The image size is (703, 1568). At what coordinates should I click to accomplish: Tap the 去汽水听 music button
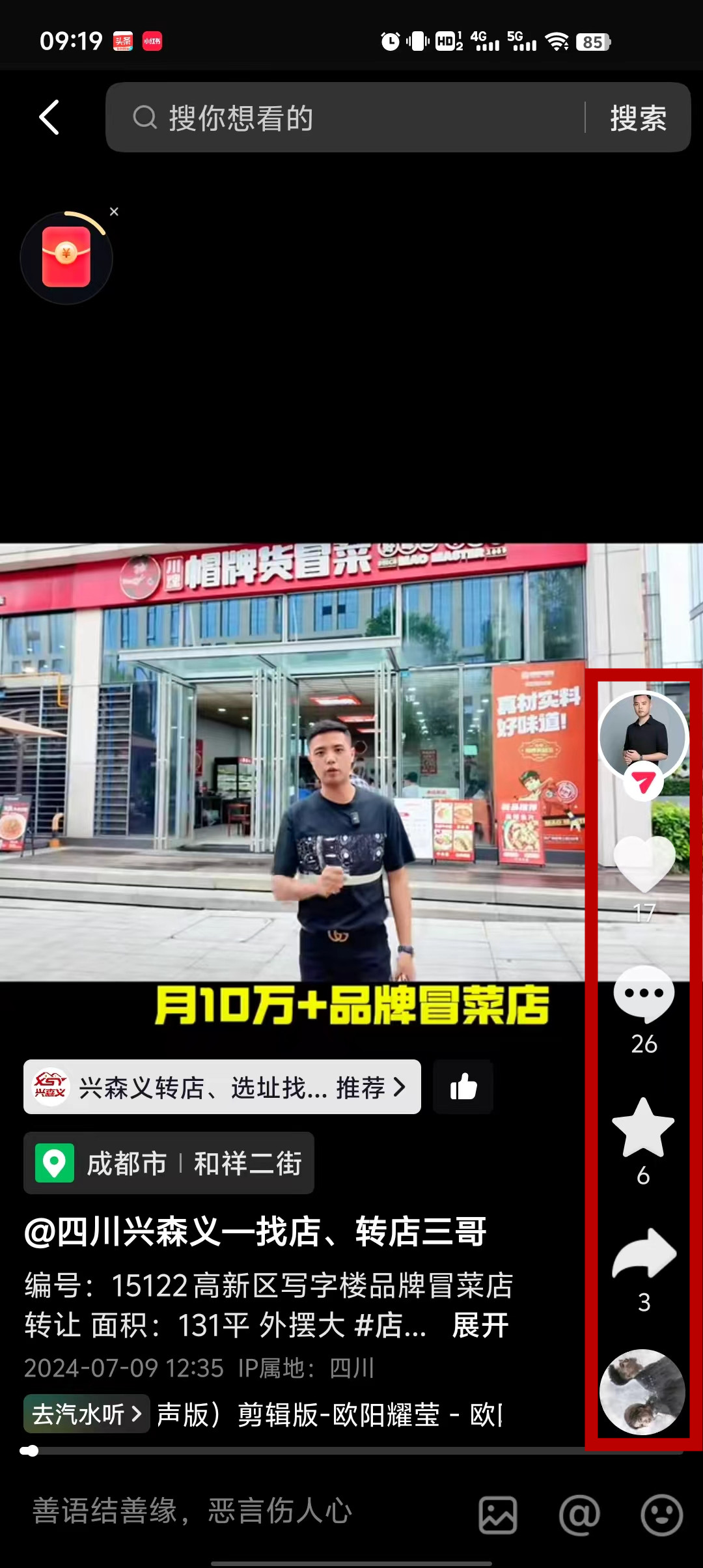(87, 1414)
